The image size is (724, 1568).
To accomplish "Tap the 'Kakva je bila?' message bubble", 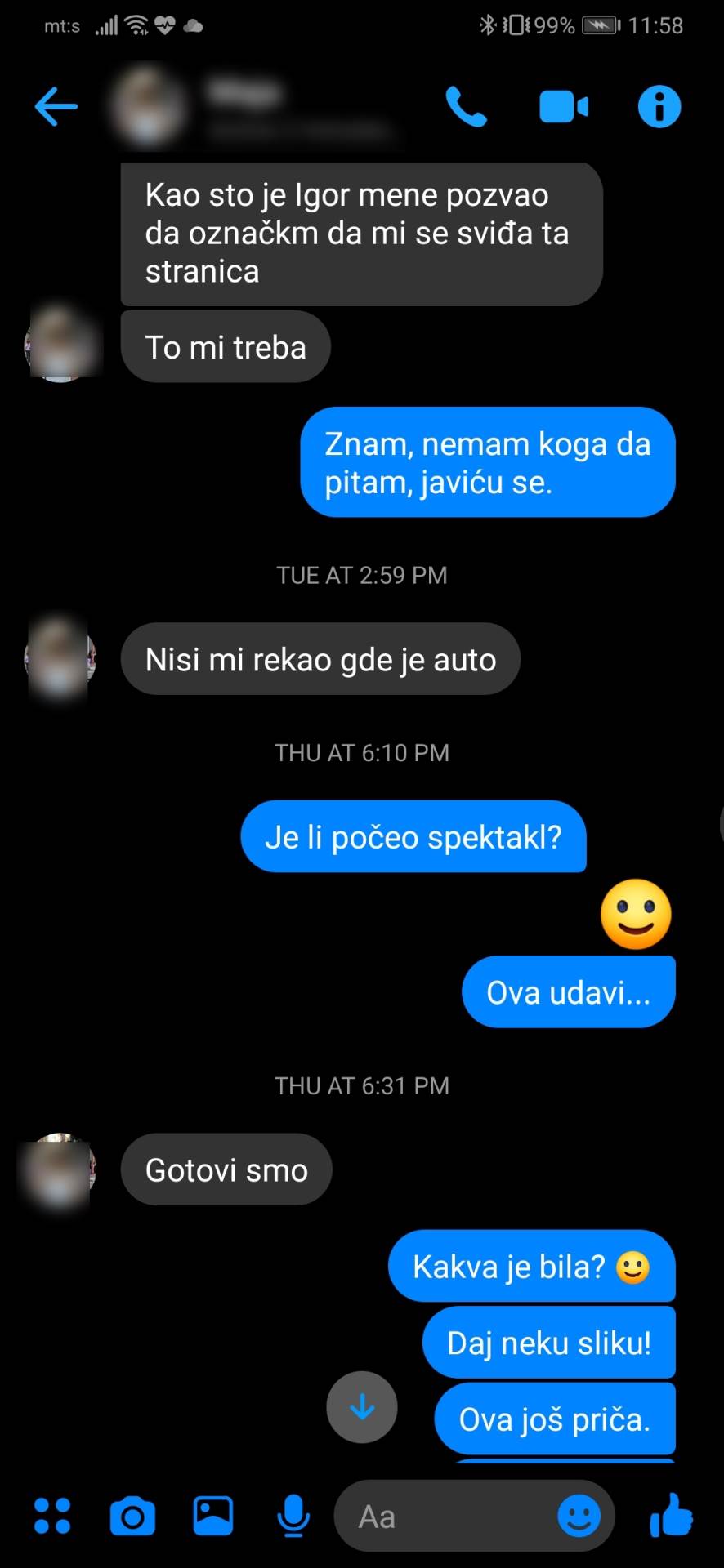I will [x=531, y=1267].
